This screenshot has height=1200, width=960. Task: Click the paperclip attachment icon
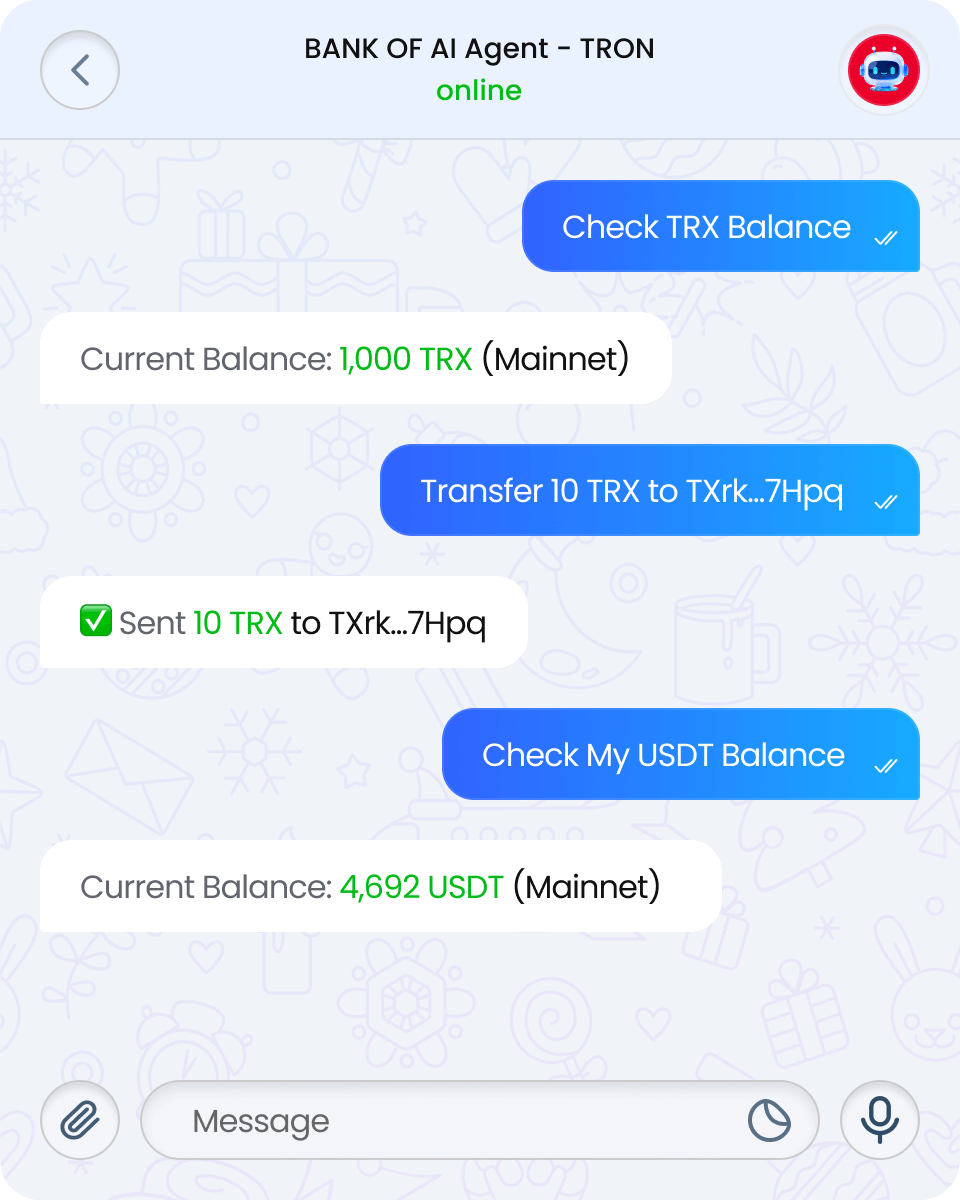coord(80,1120)
